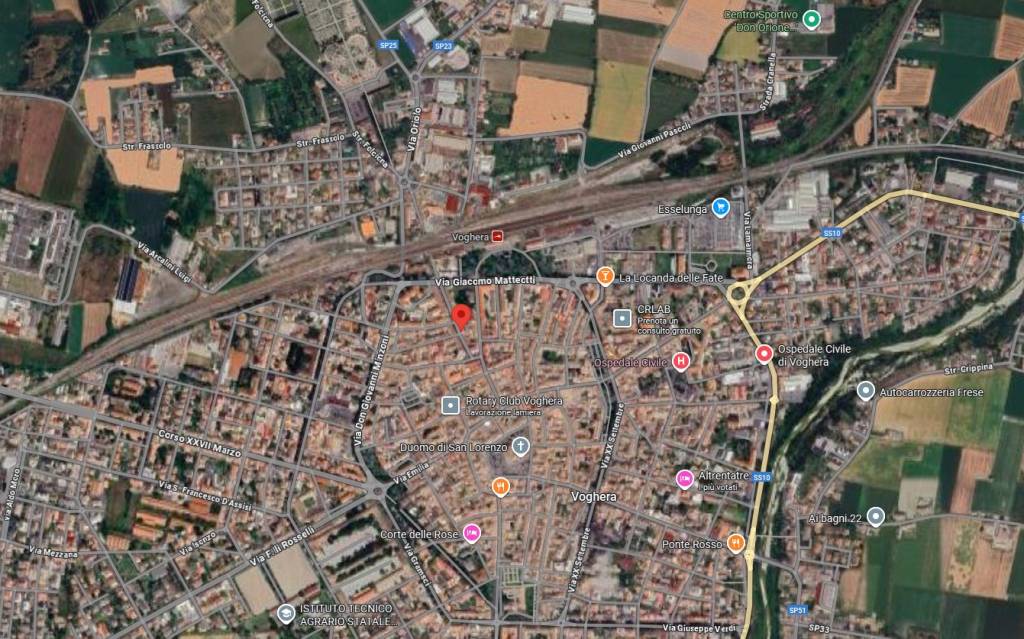Select the CRLAB place marker
This screenshot has width=1024, height=639.
(x=622, y=318)
